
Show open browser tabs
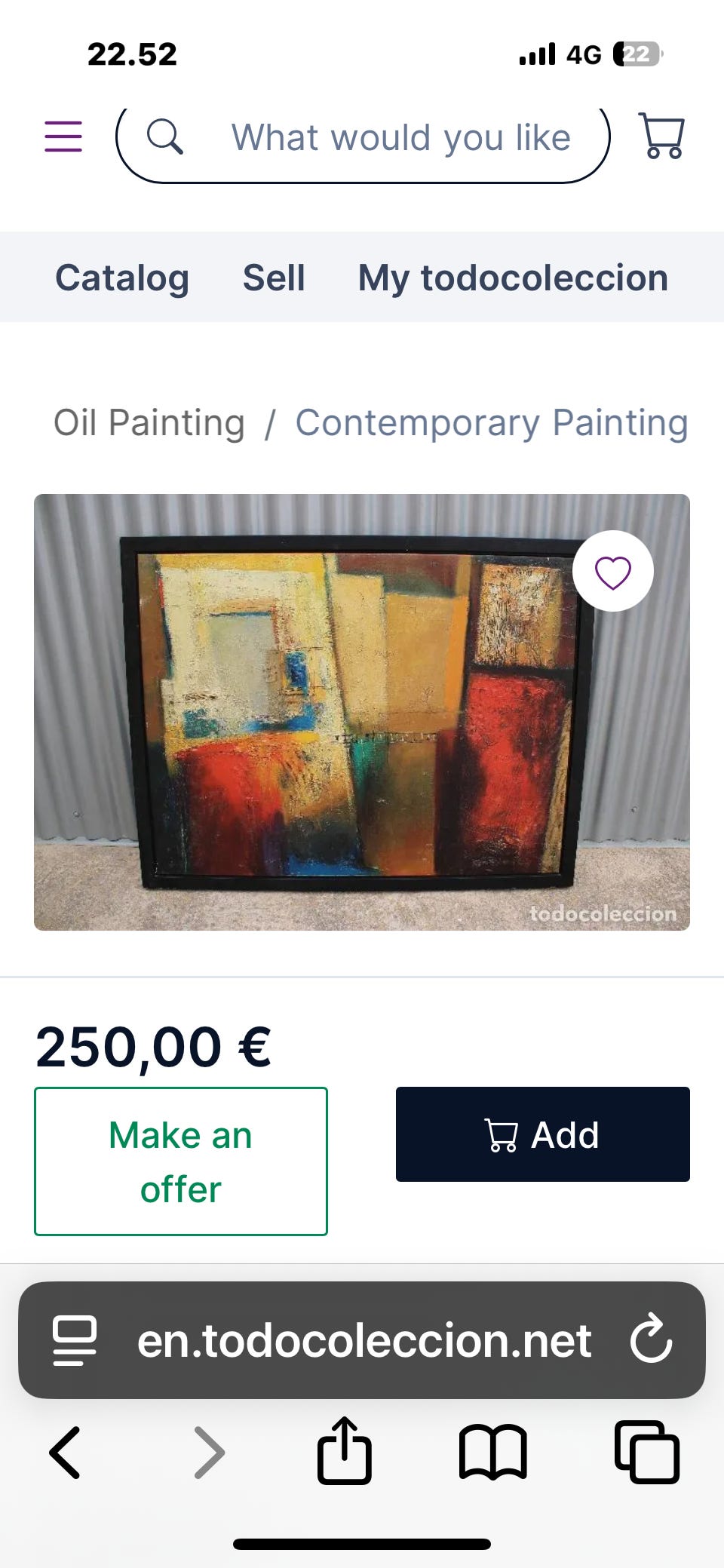pos(646,1452)
